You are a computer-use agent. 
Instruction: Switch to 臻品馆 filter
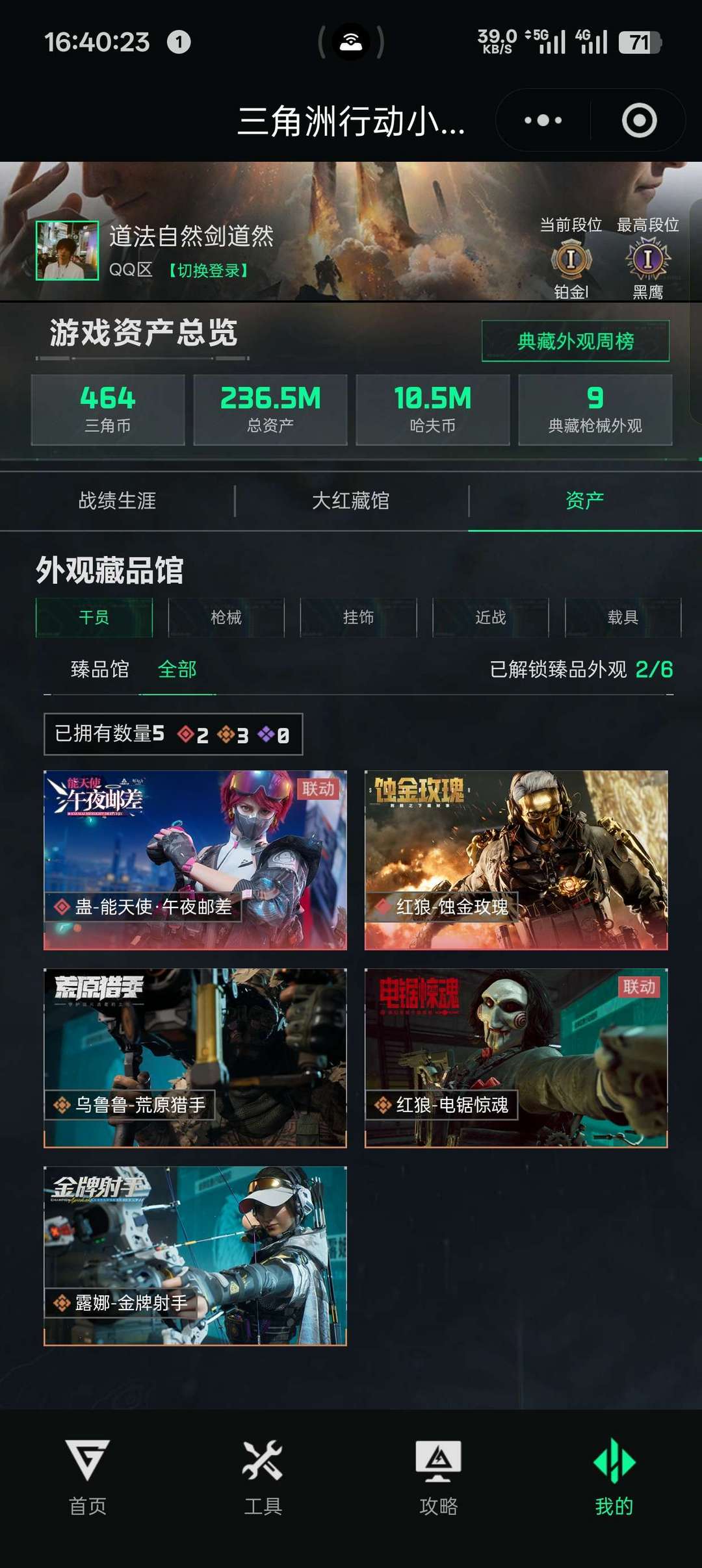[x=99, y=669]
